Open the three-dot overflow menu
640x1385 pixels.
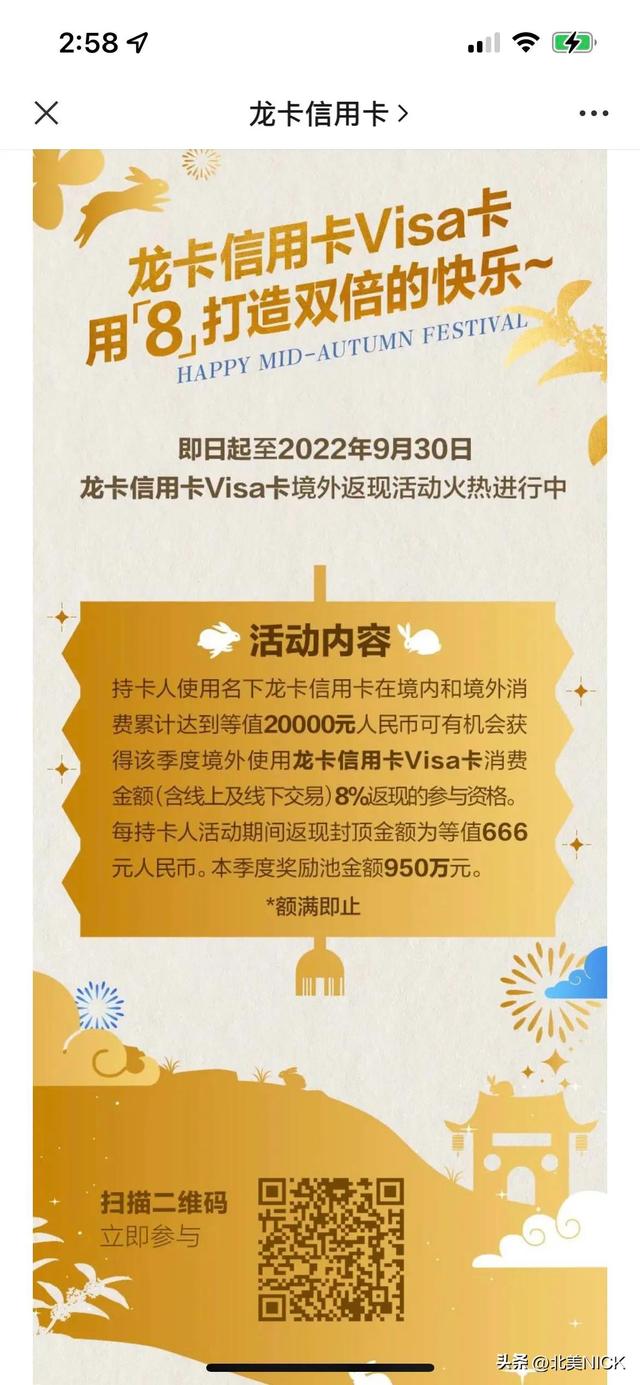click(593, 113)
